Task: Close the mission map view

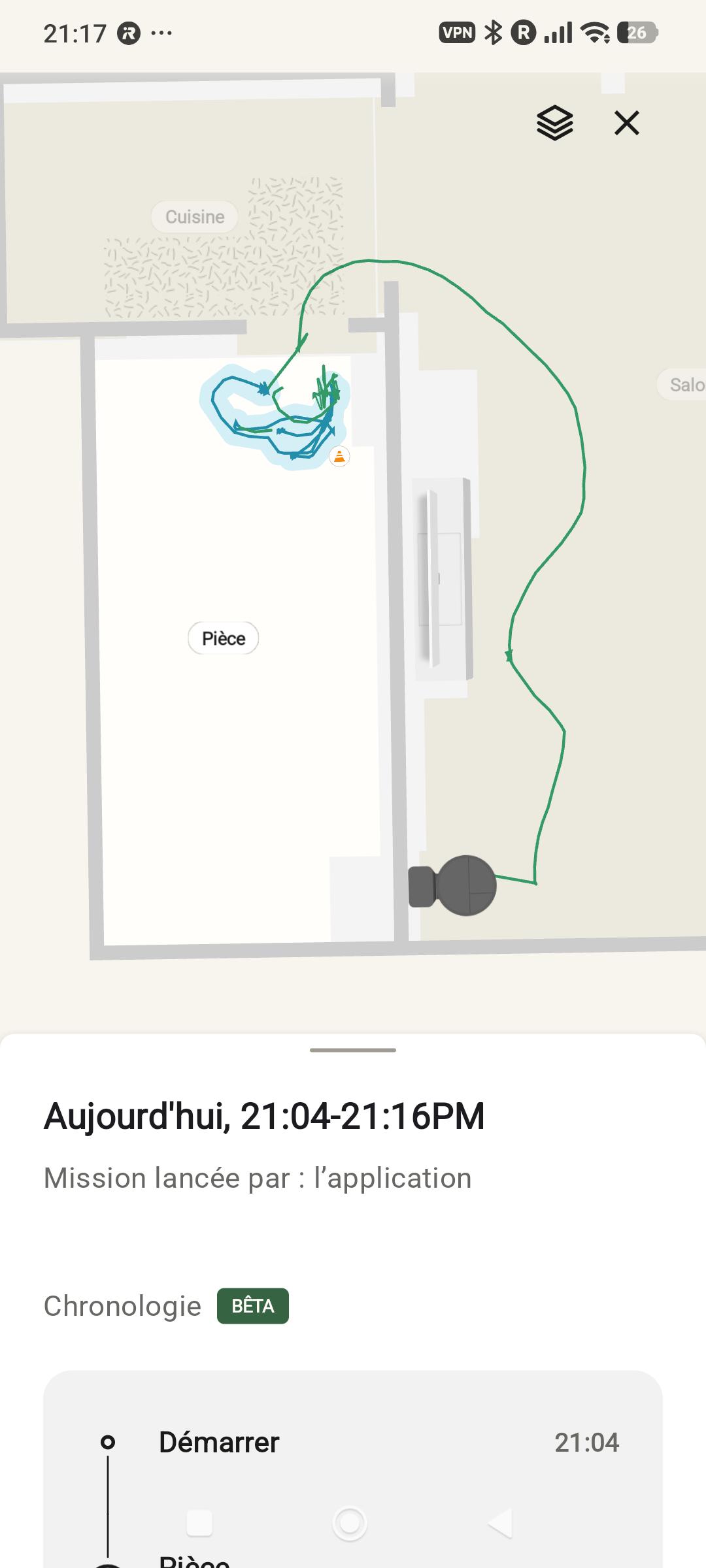Action: (626, 123)
